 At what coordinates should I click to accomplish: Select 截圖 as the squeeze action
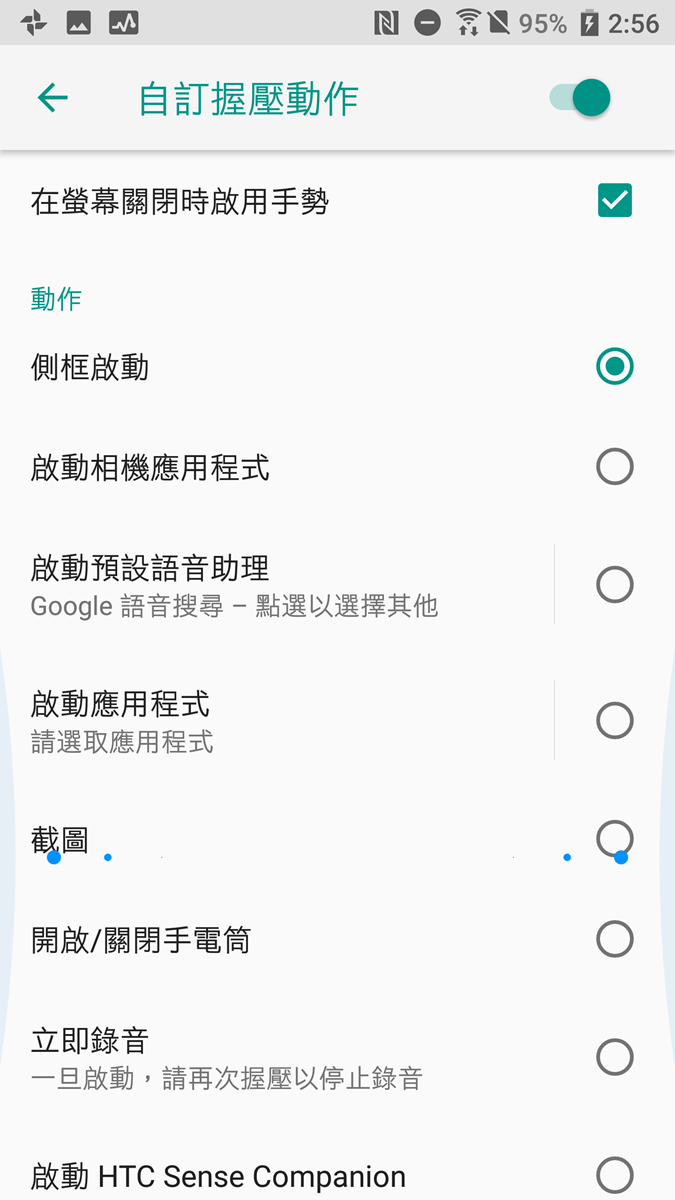pos(614,838)
